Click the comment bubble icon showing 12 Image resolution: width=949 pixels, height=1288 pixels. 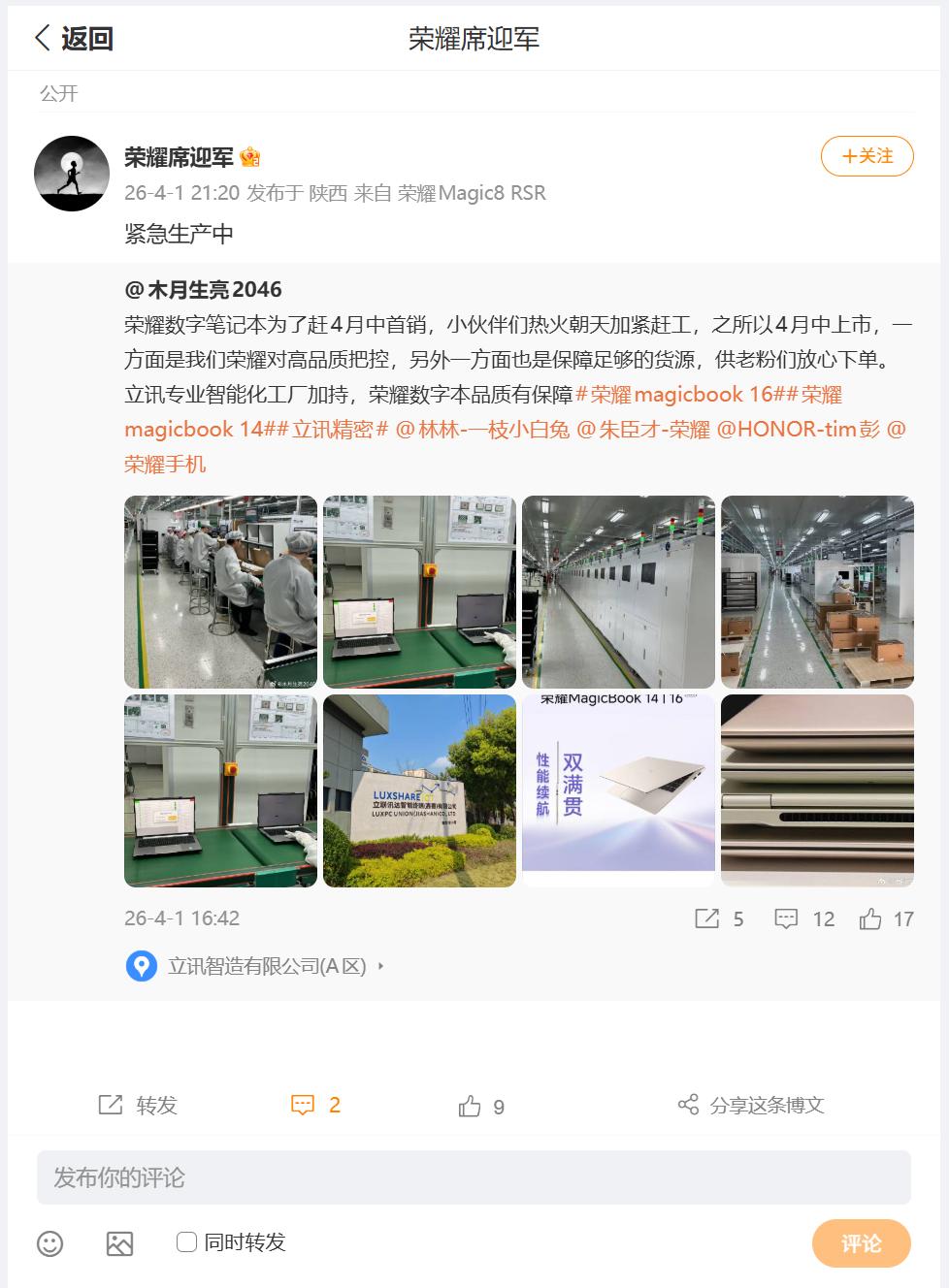click(x=786, y=918)
